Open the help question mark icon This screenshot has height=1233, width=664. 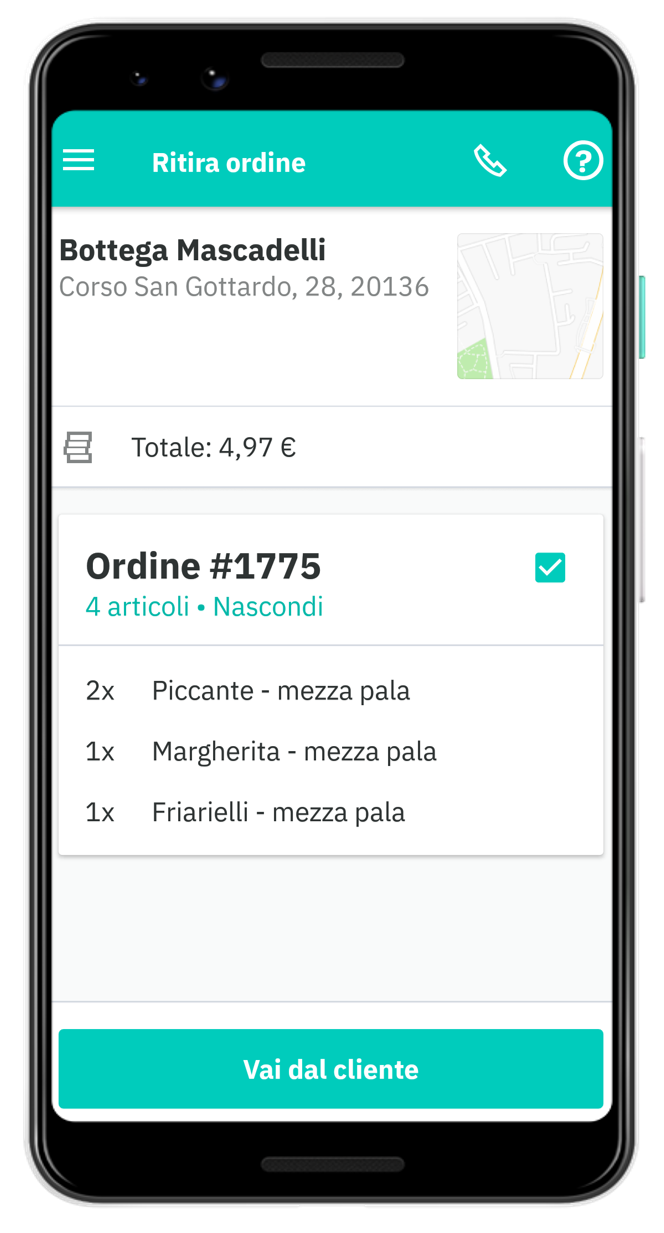[x=583, y=161]
